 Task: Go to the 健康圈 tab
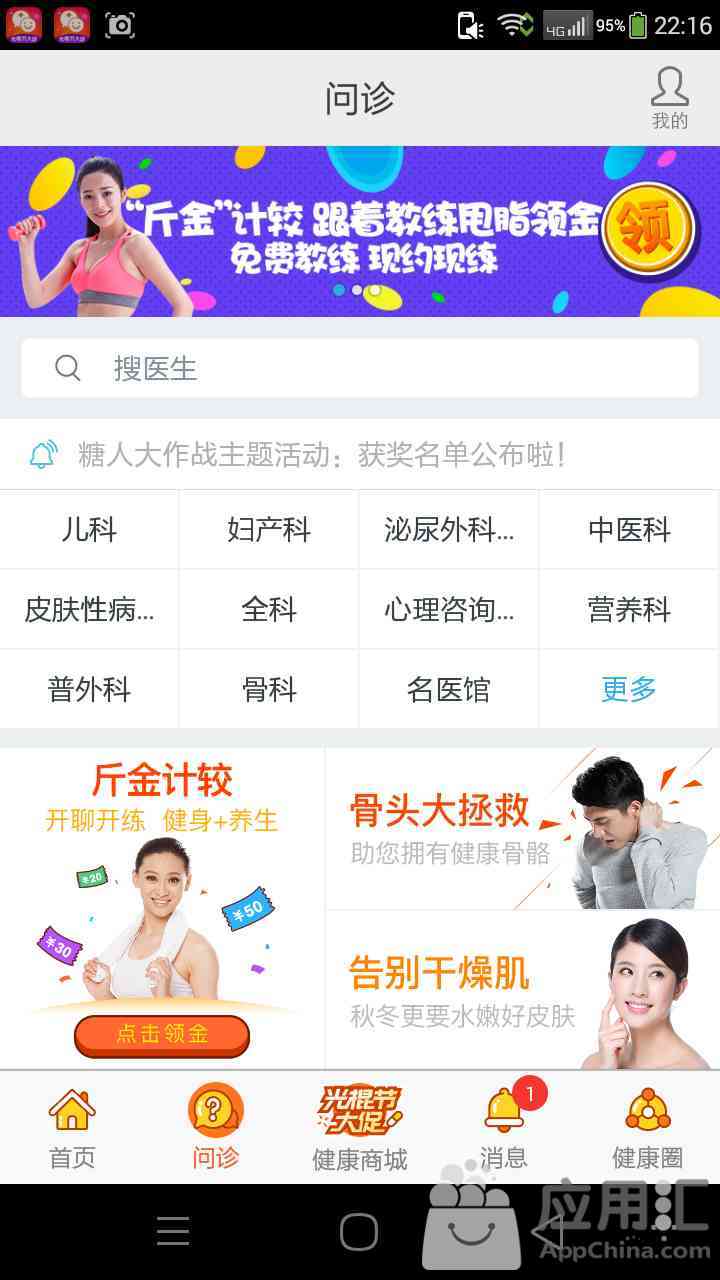[x=647, y=1128]
